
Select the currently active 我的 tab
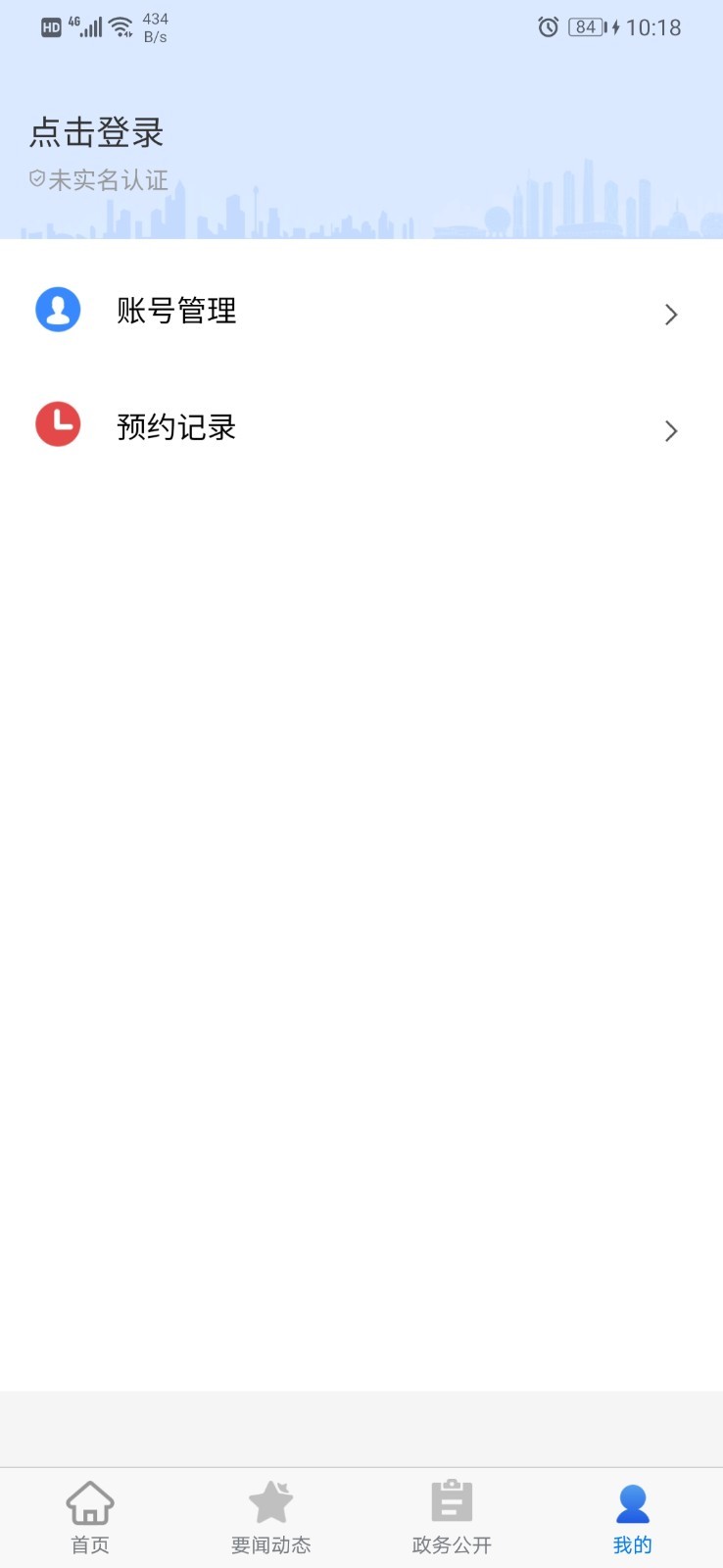click(632, 1517)
